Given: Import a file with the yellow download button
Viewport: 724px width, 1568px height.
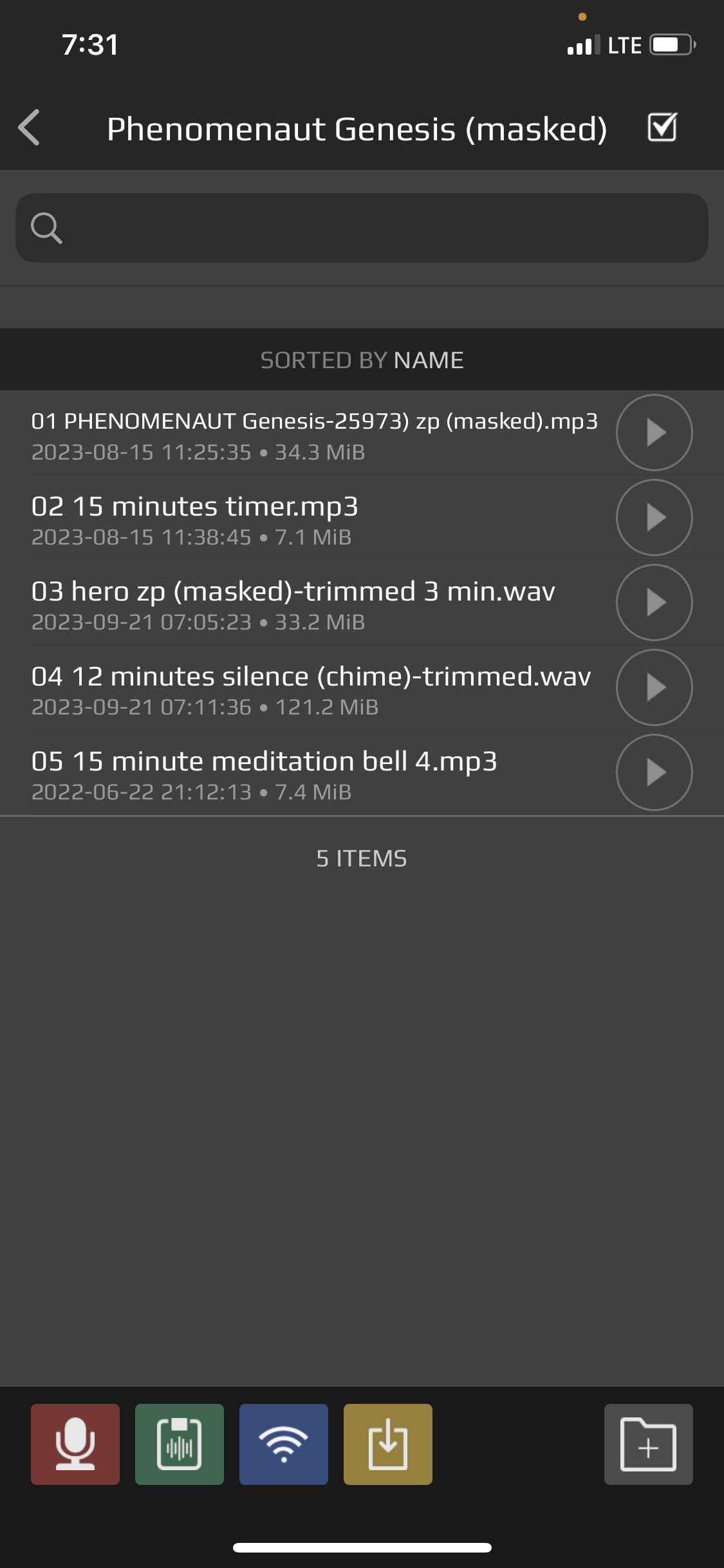Looking at the screenshot, I should (388, 1444).
